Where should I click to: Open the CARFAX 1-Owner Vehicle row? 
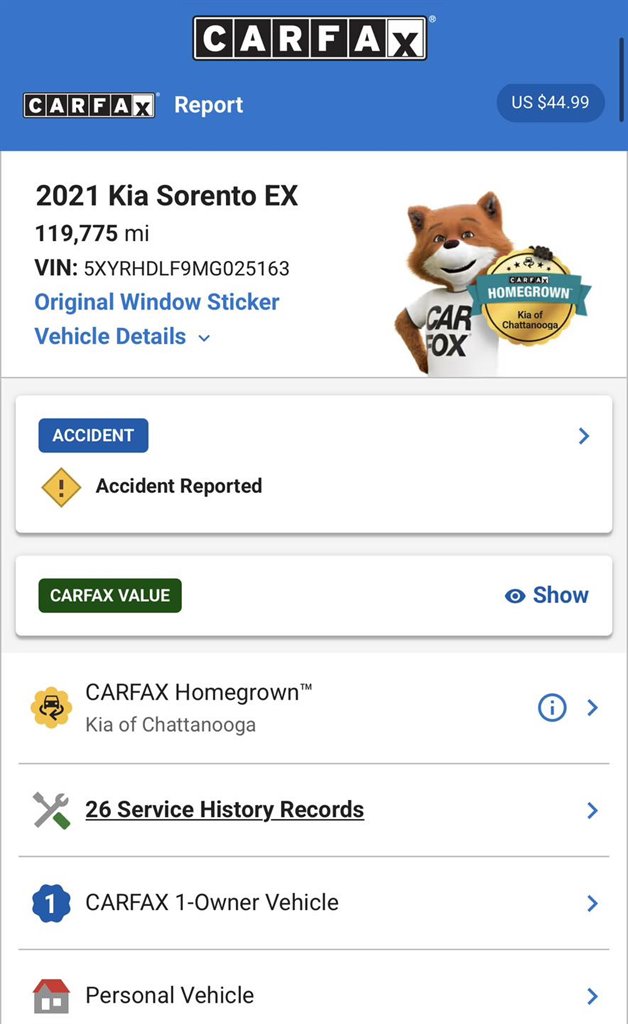314,903
